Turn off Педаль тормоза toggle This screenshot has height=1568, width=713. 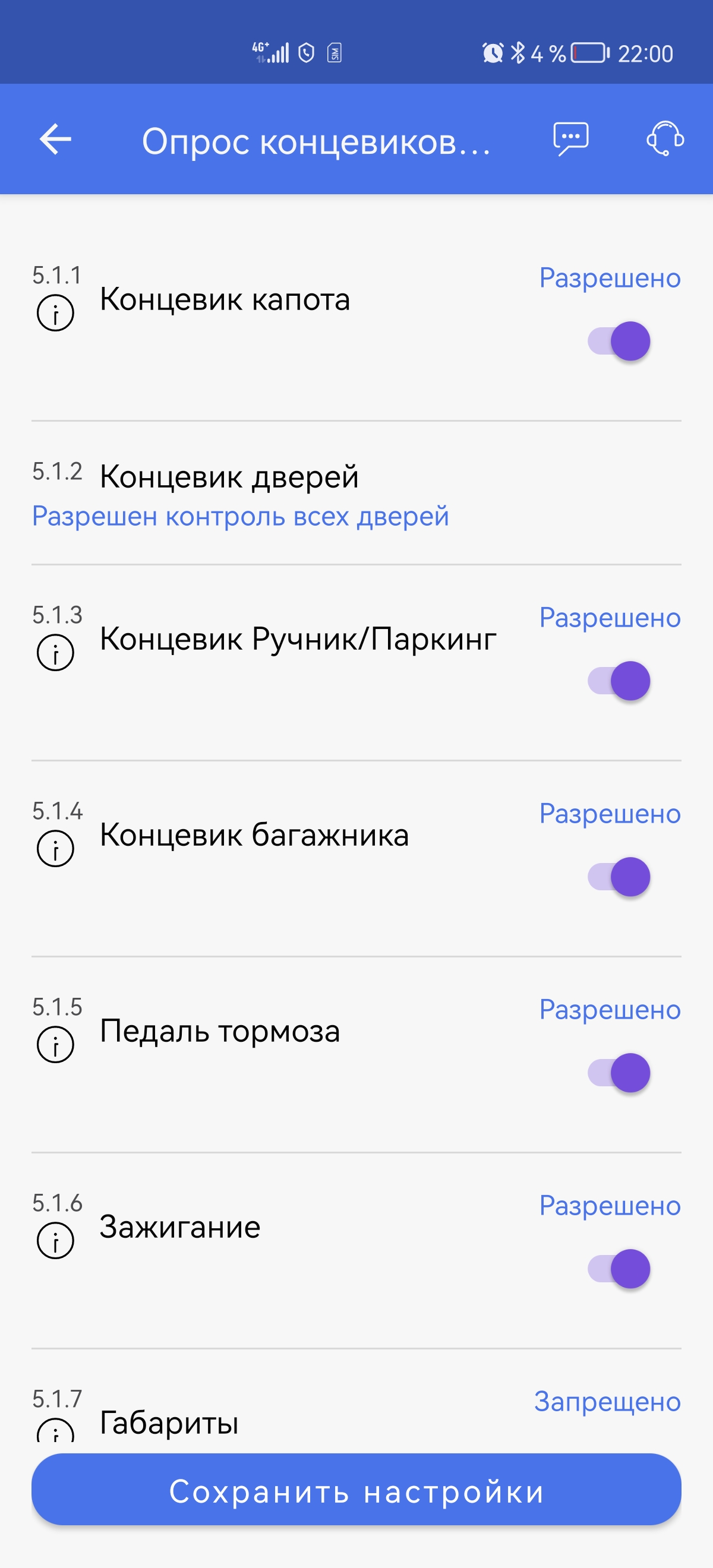(619, 1073)
